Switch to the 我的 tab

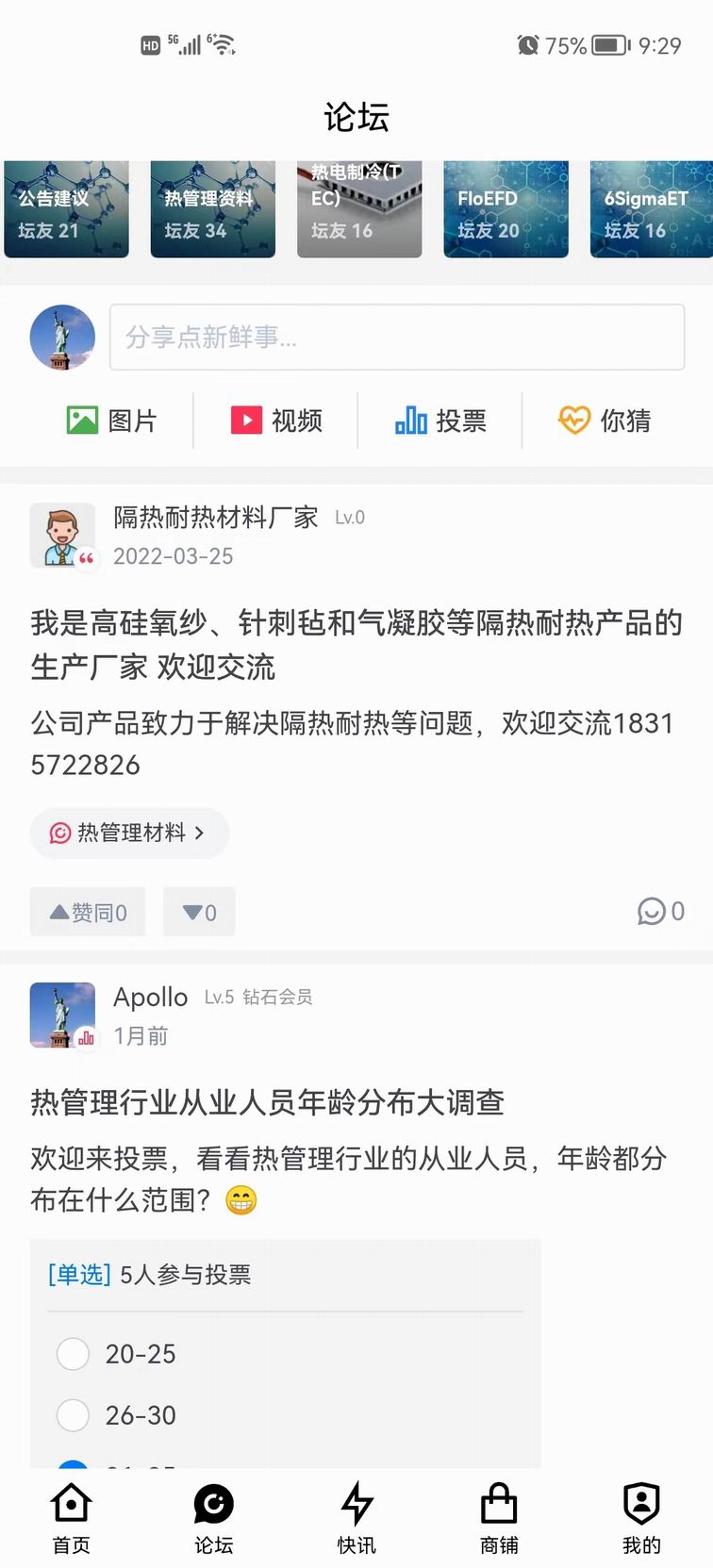coord(641,1517)
